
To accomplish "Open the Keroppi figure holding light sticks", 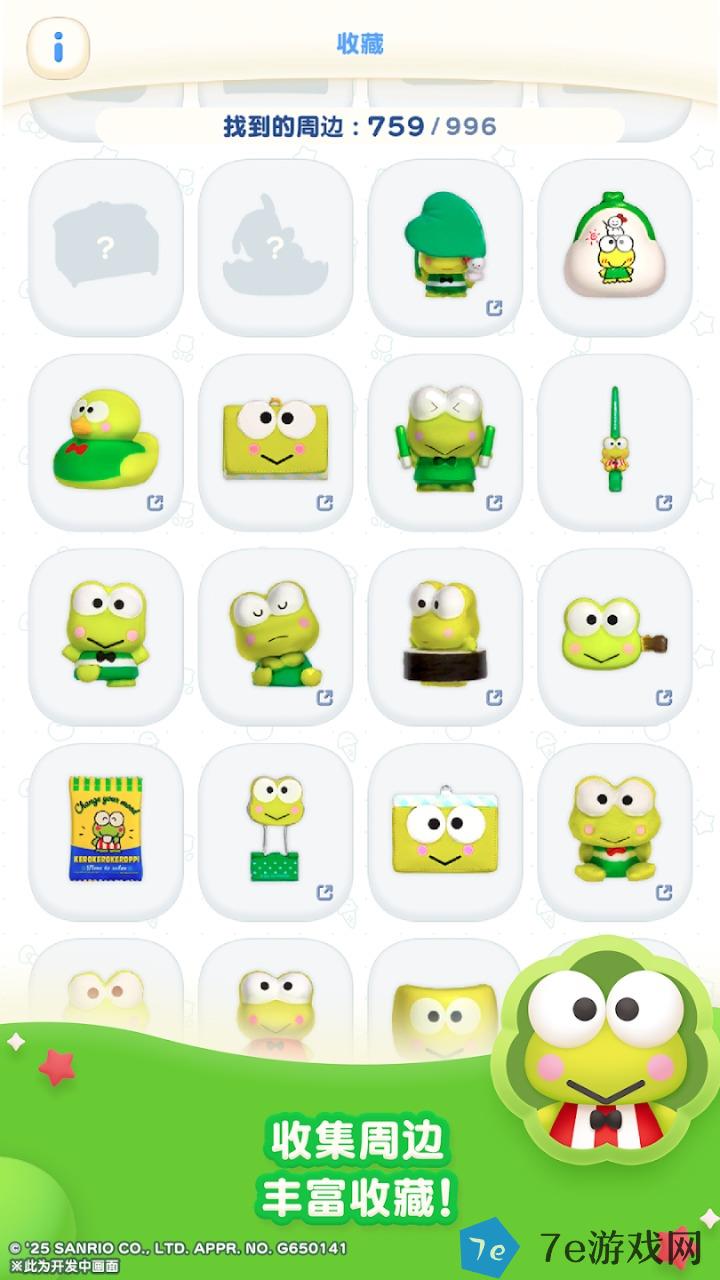I will pos(445,442).
